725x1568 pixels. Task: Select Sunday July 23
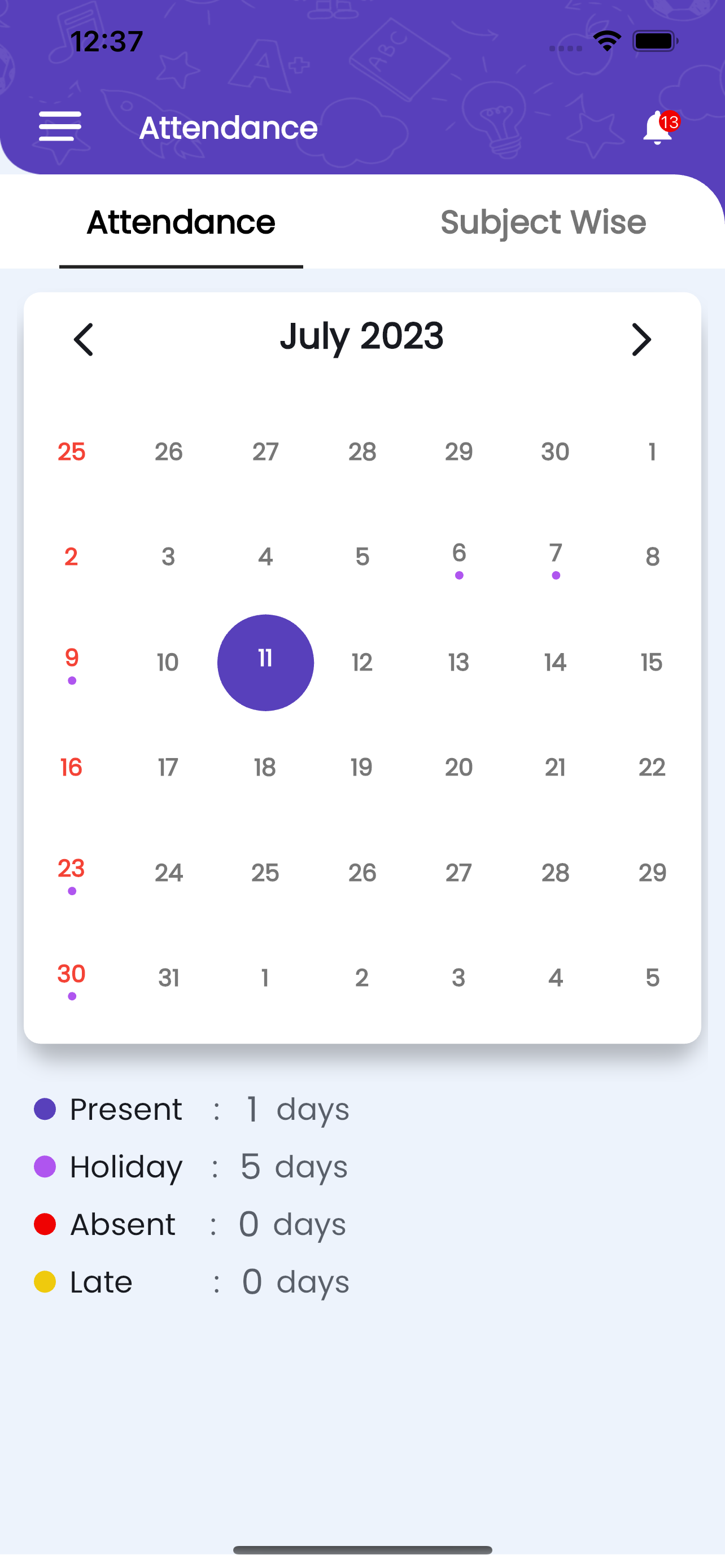72,872
